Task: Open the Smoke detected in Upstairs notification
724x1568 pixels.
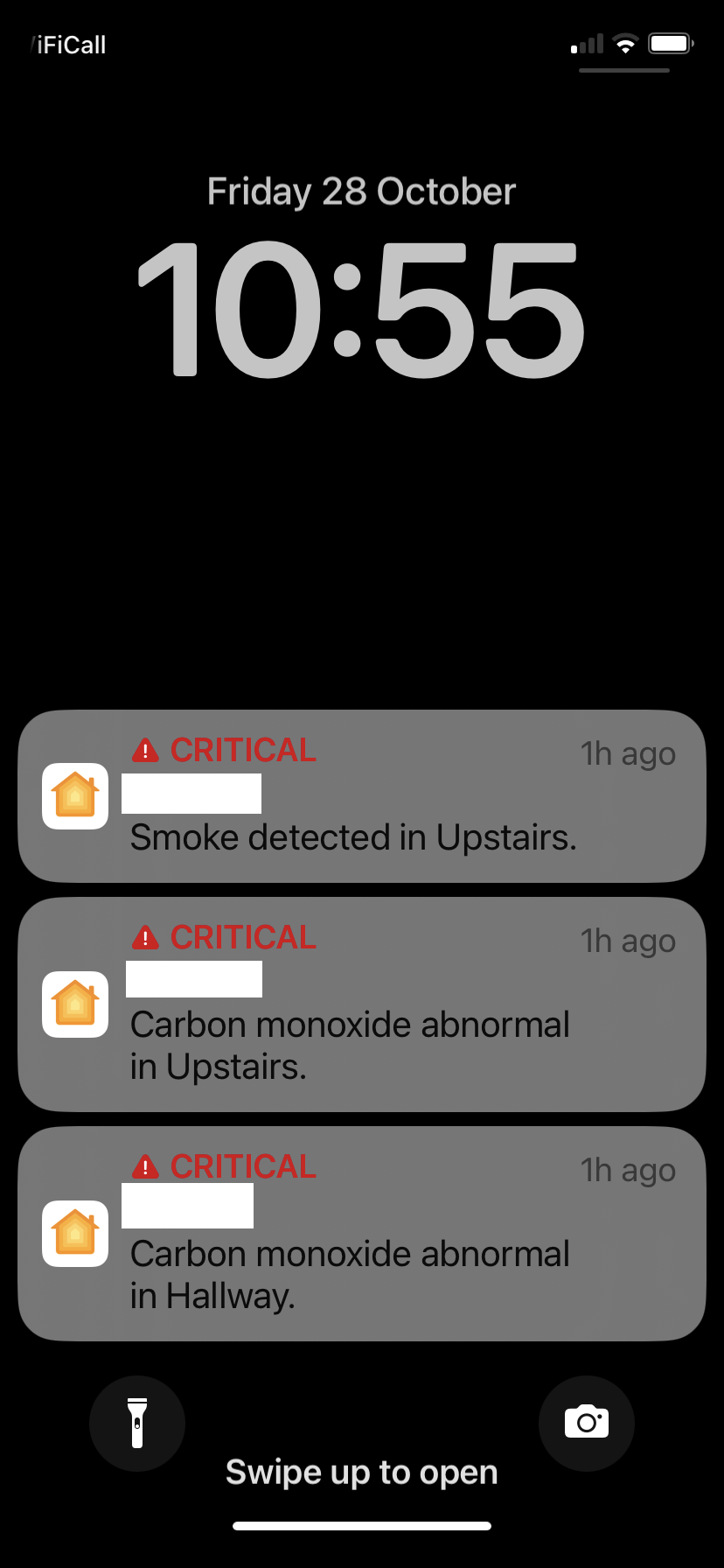Action: tap(362, 796)
